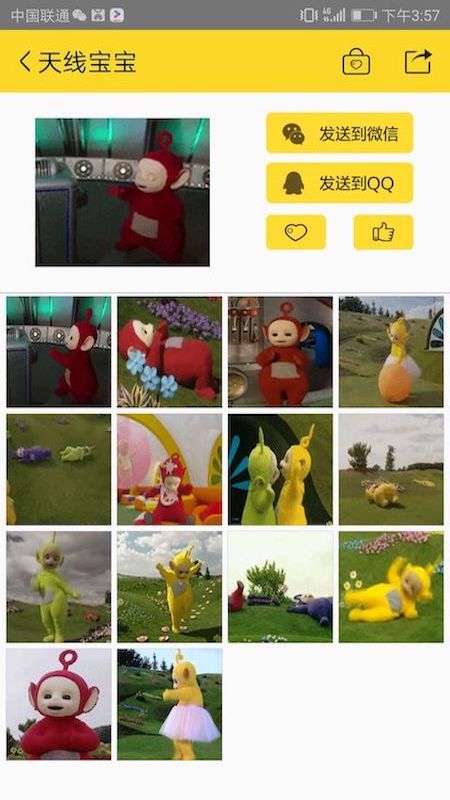The image size is (450, 800).
Task: Favorite the sticker with the heart button
Action: 296,233
